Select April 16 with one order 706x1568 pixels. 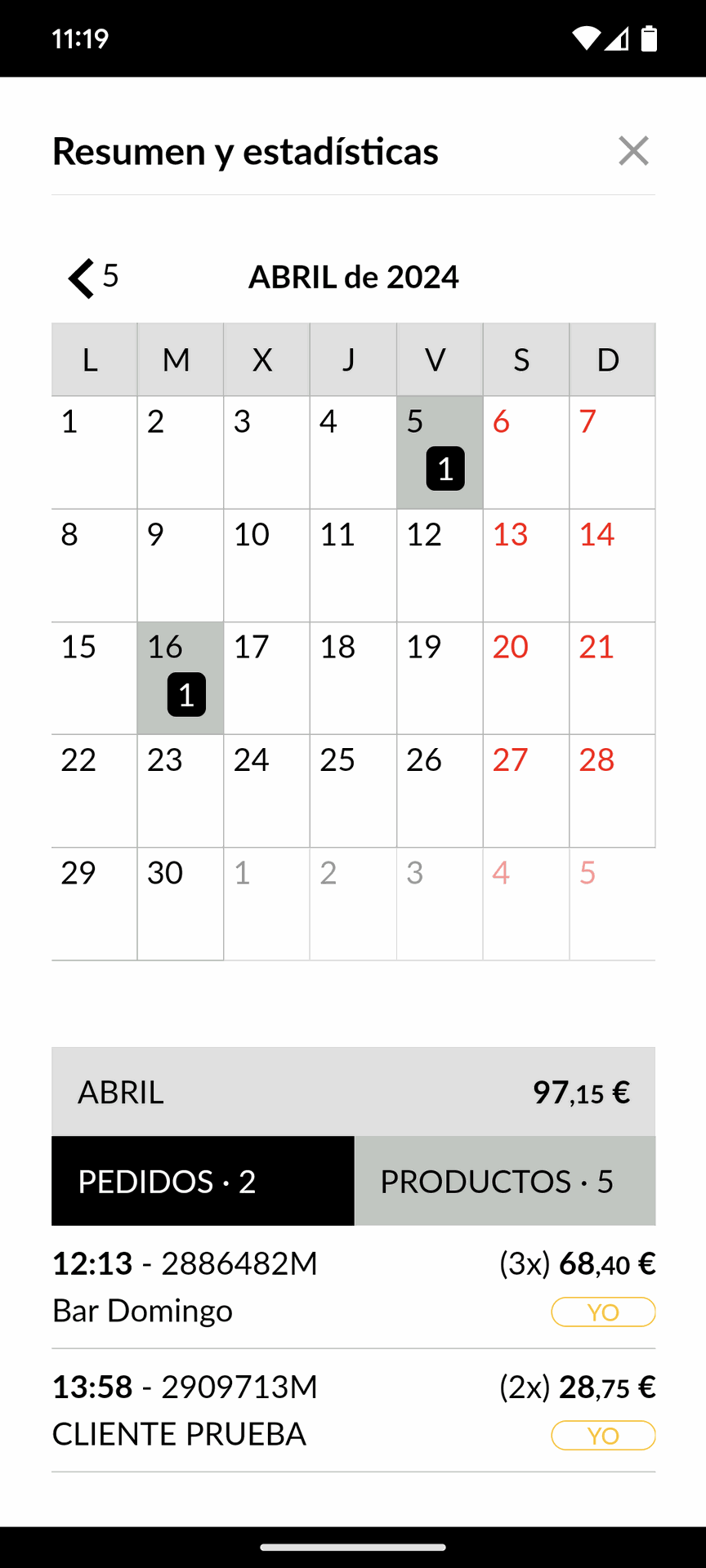pyautogui.click(x=181, y=678)
